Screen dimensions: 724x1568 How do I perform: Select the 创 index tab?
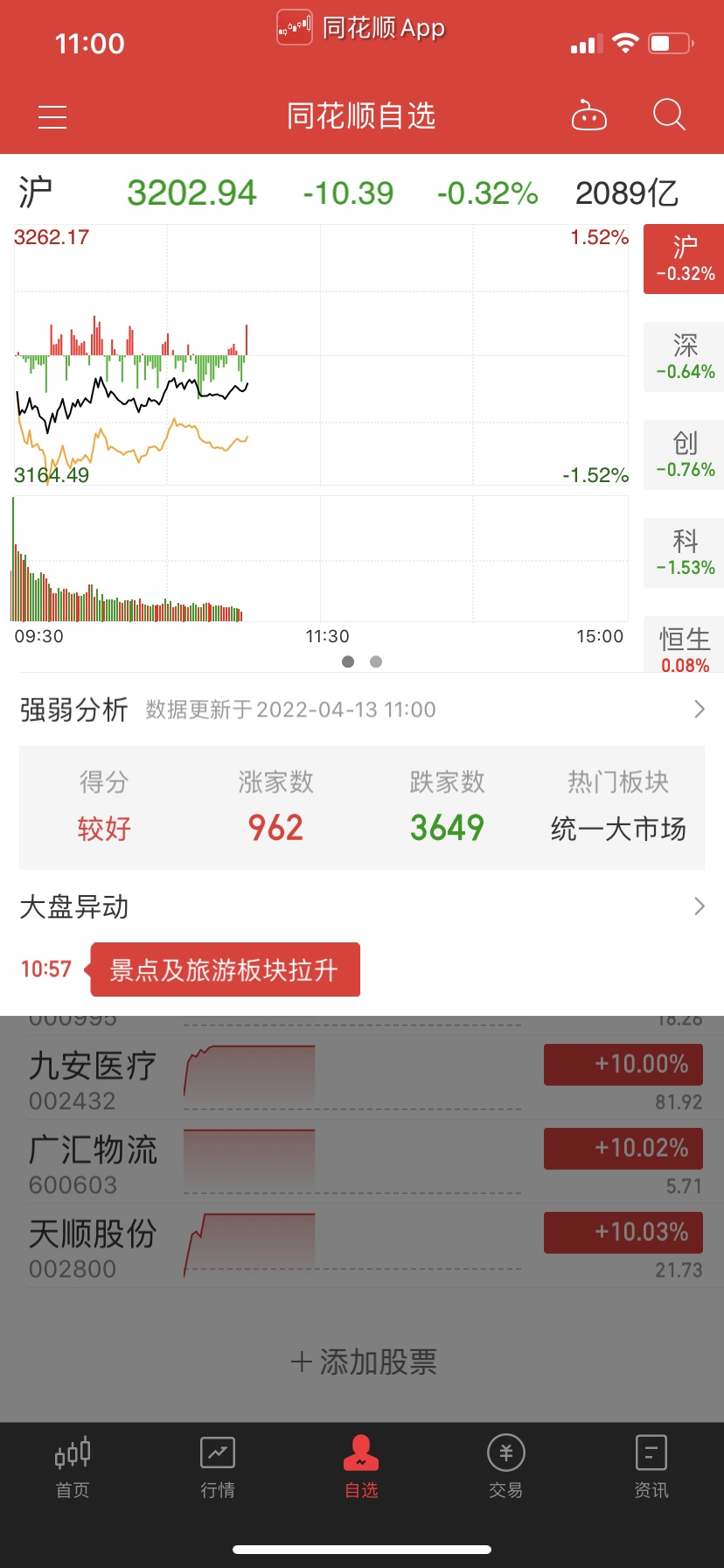pyautogui.click(x=685, y=455)
